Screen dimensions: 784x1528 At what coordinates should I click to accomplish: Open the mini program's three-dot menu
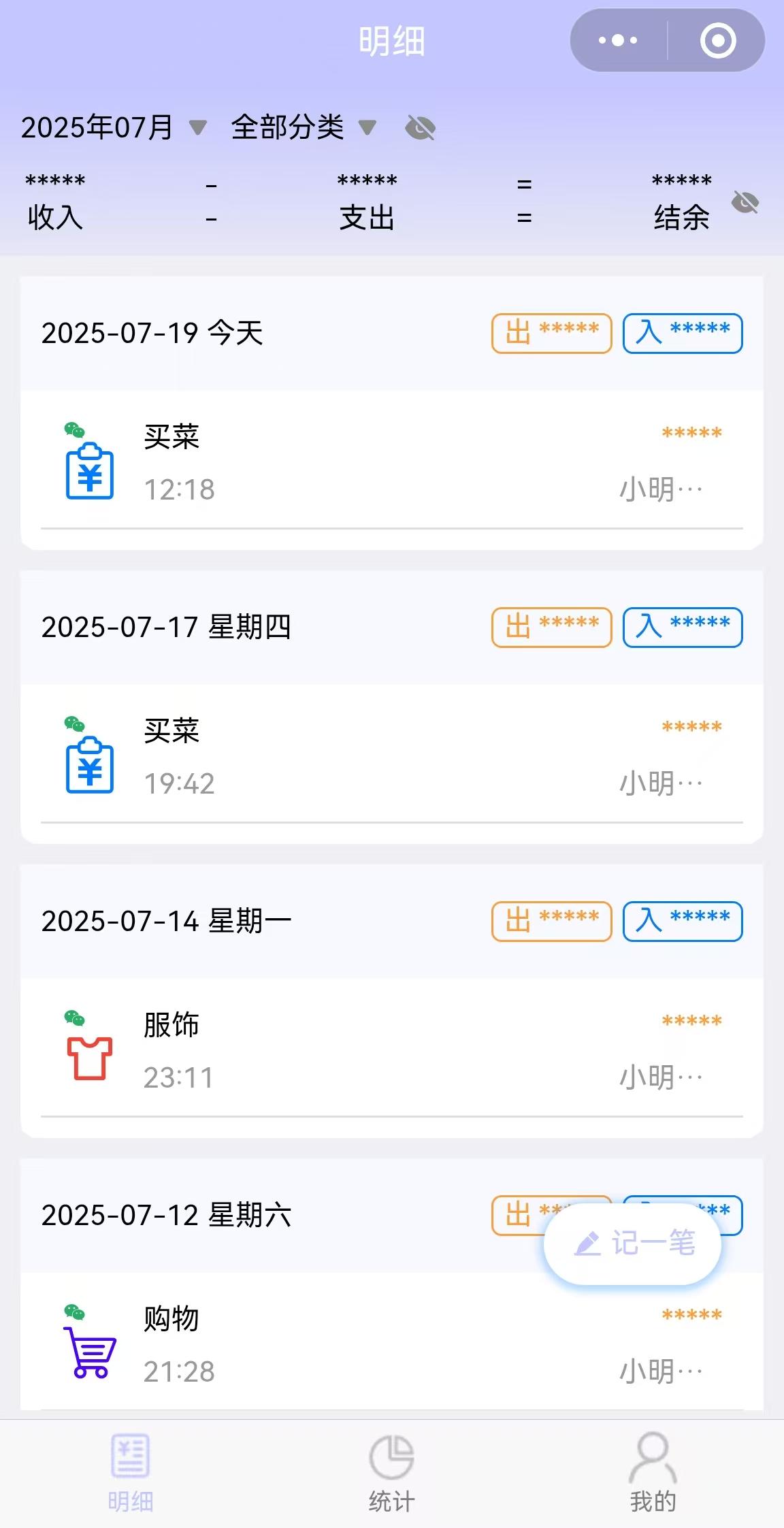(617, 41)
